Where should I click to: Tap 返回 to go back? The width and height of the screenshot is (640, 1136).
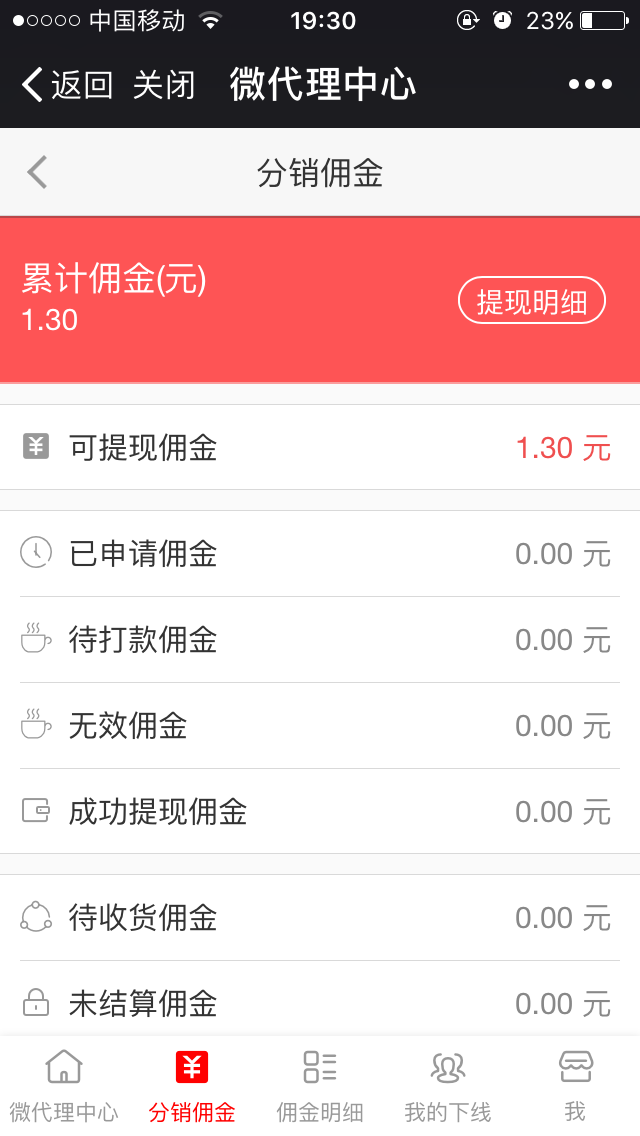point(67,85)
